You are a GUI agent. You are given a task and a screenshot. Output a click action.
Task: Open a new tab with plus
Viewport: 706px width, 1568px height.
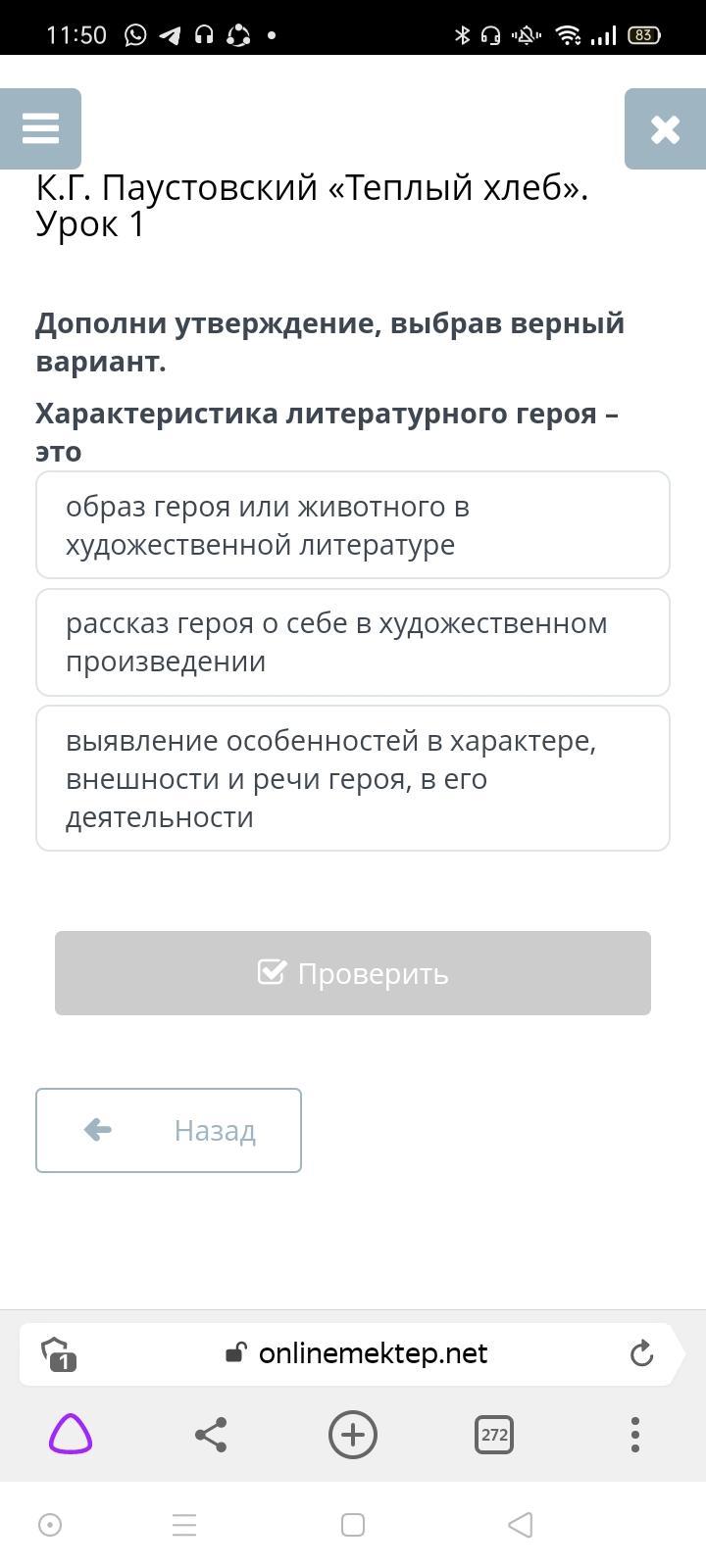click(x=353, y=1435)
